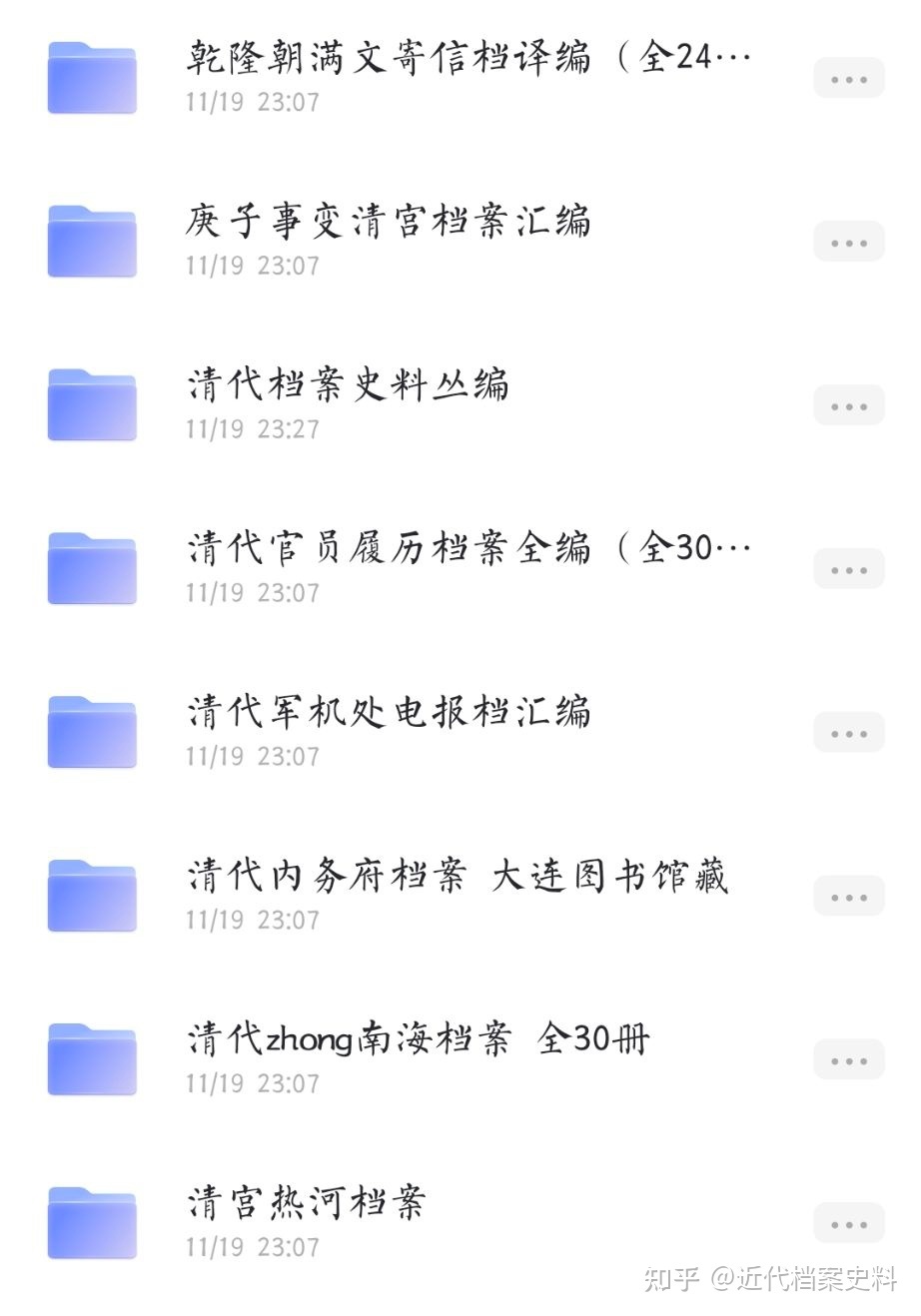Image resolution: width=921 pixels, height=1316 pixels.
Task: Open more options for 乾隆朝满文寄信档译编
Action: [848, 79]
